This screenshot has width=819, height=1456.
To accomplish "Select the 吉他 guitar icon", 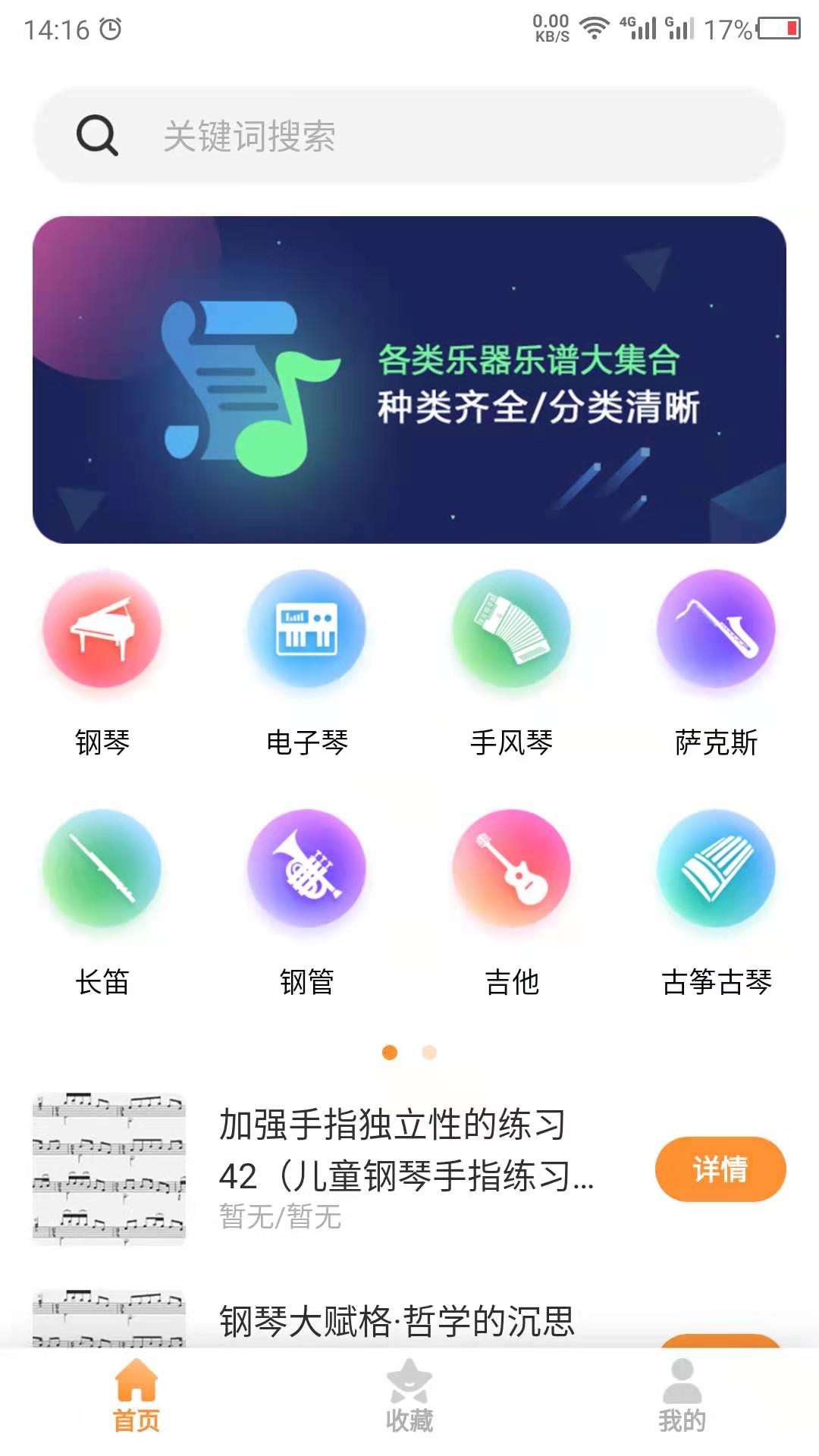I will click(512, 872).
